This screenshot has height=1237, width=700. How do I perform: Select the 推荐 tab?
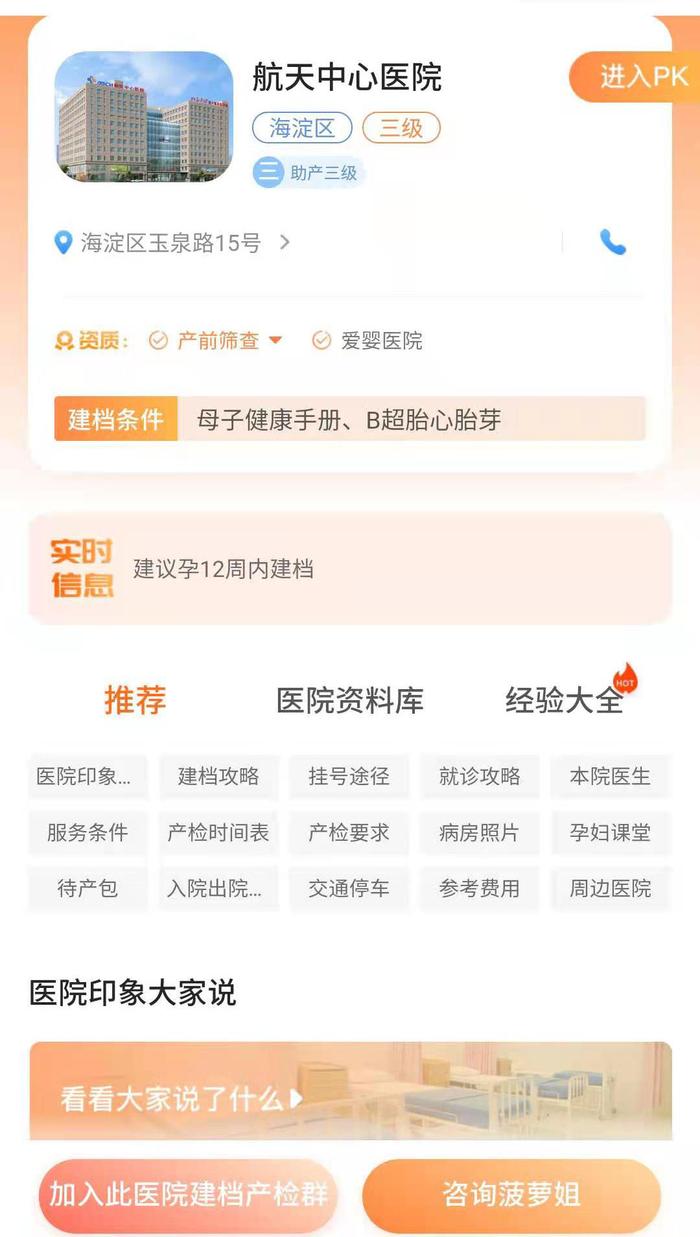coord(135,700)
